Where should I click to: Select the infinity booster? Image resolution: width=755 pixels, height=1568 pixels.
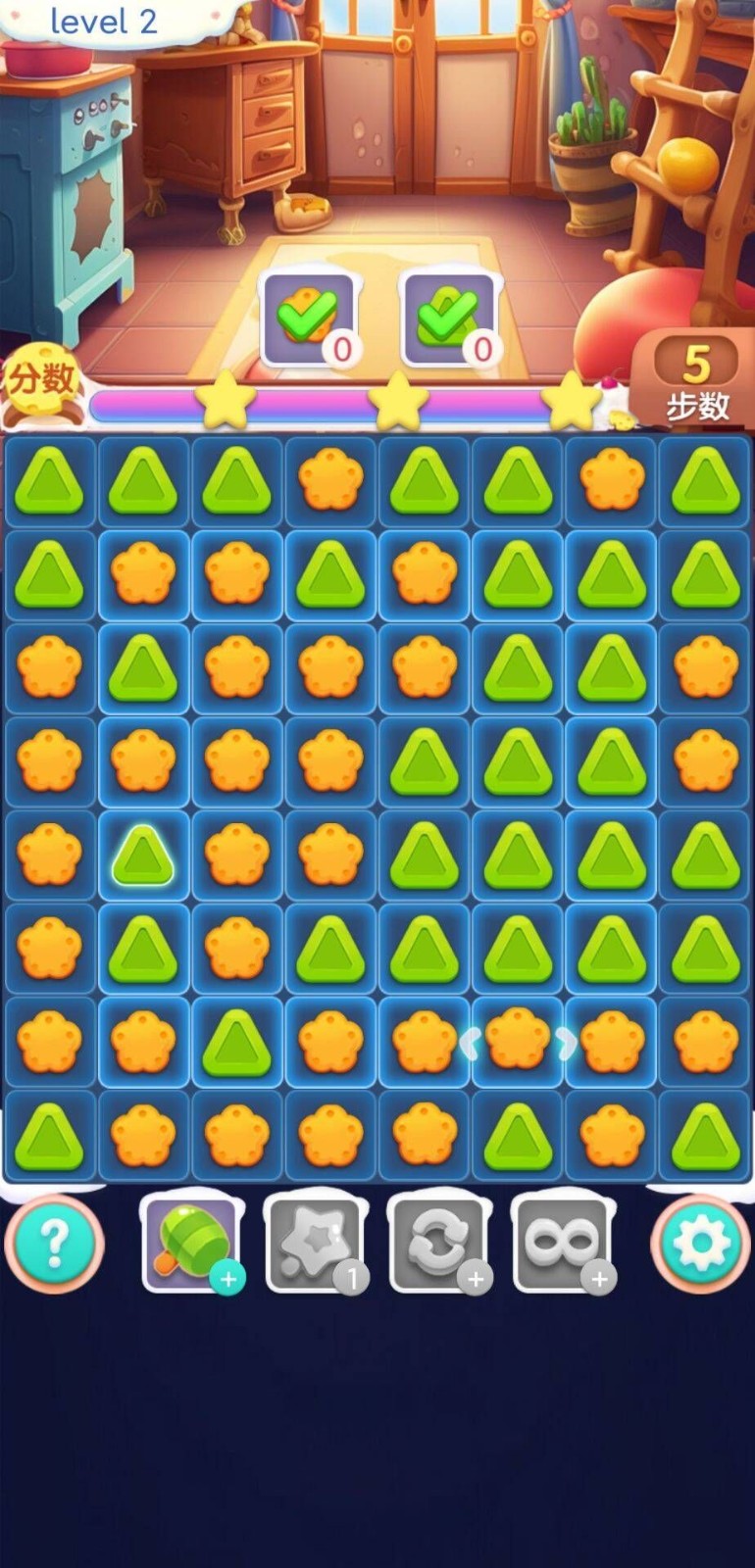click(x=561, y=1244)
